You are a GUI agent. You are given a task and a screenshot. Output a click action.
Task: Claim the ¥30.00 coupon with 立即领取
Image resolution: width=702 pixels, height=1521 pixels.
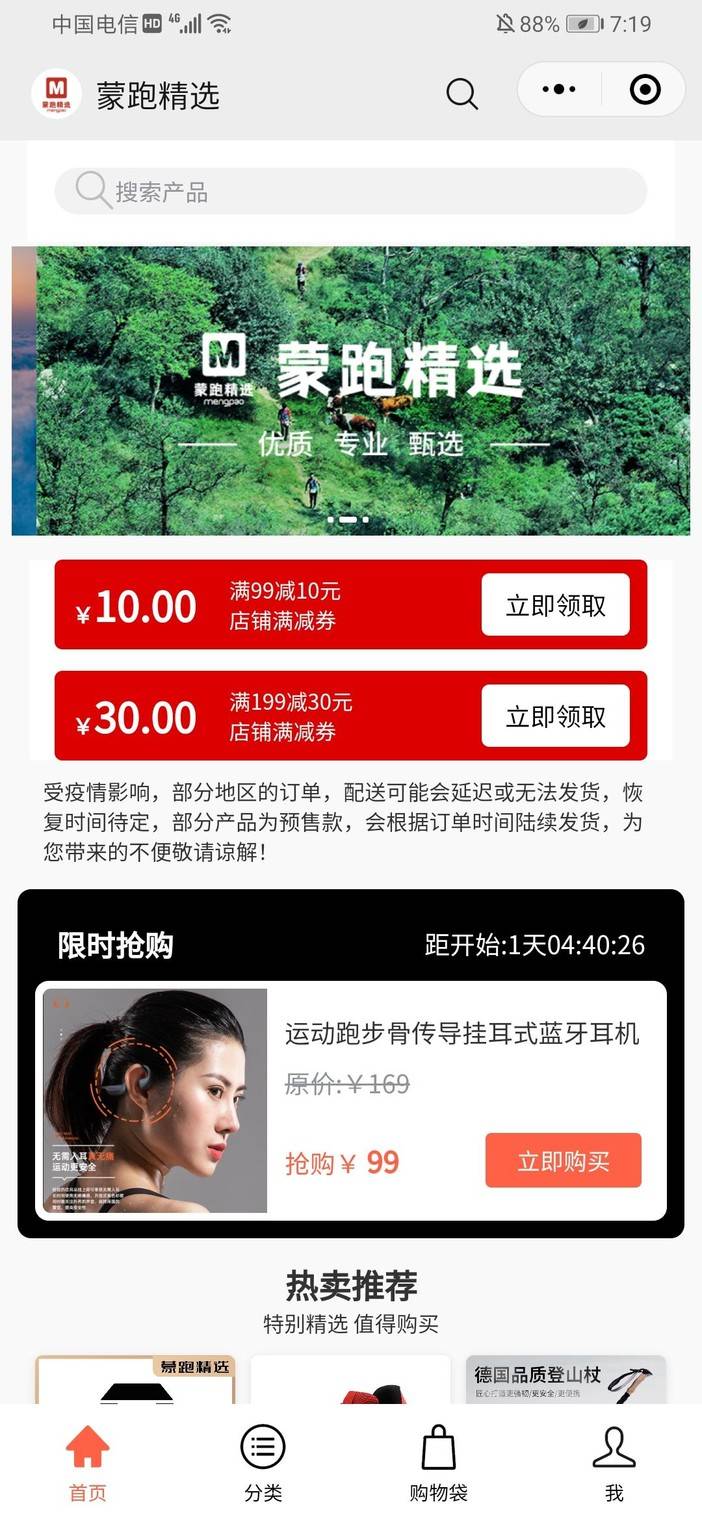click(556, 716)
